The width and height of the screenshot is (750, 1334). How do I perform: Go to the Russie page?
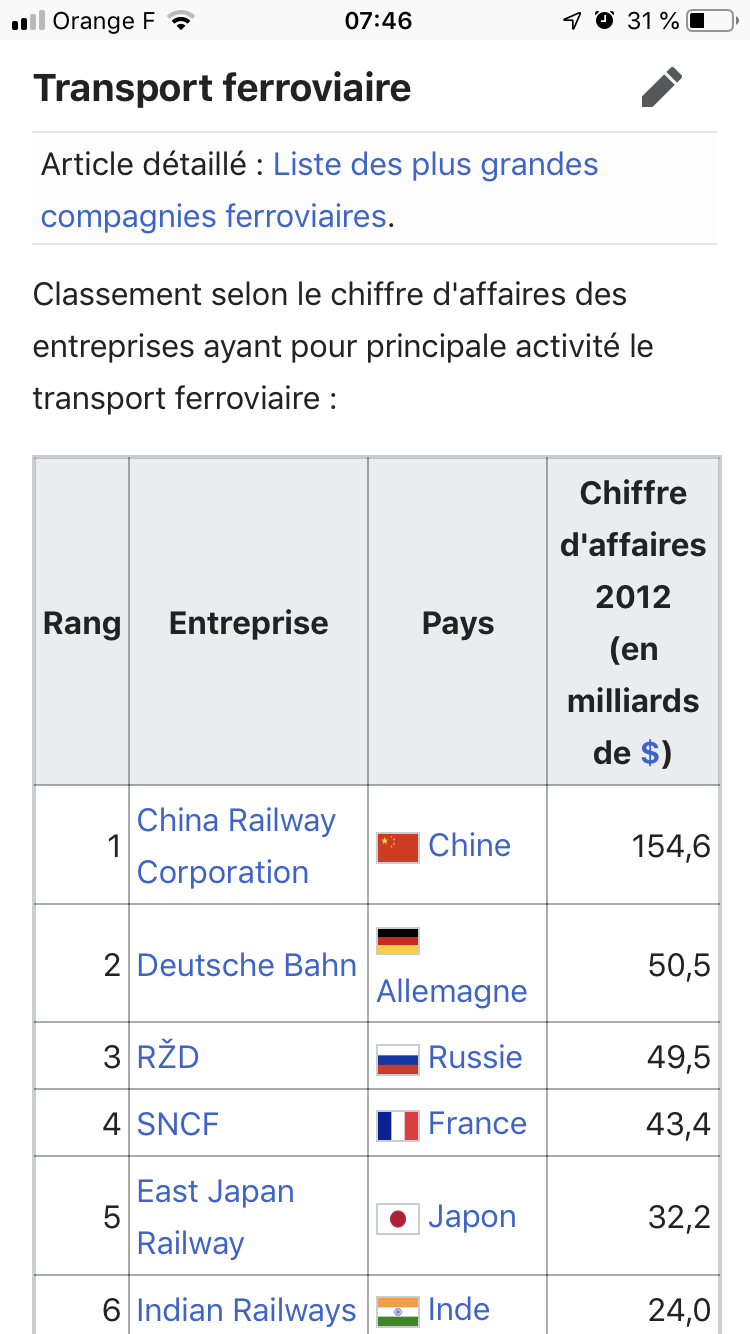[x=475, y=1057]
